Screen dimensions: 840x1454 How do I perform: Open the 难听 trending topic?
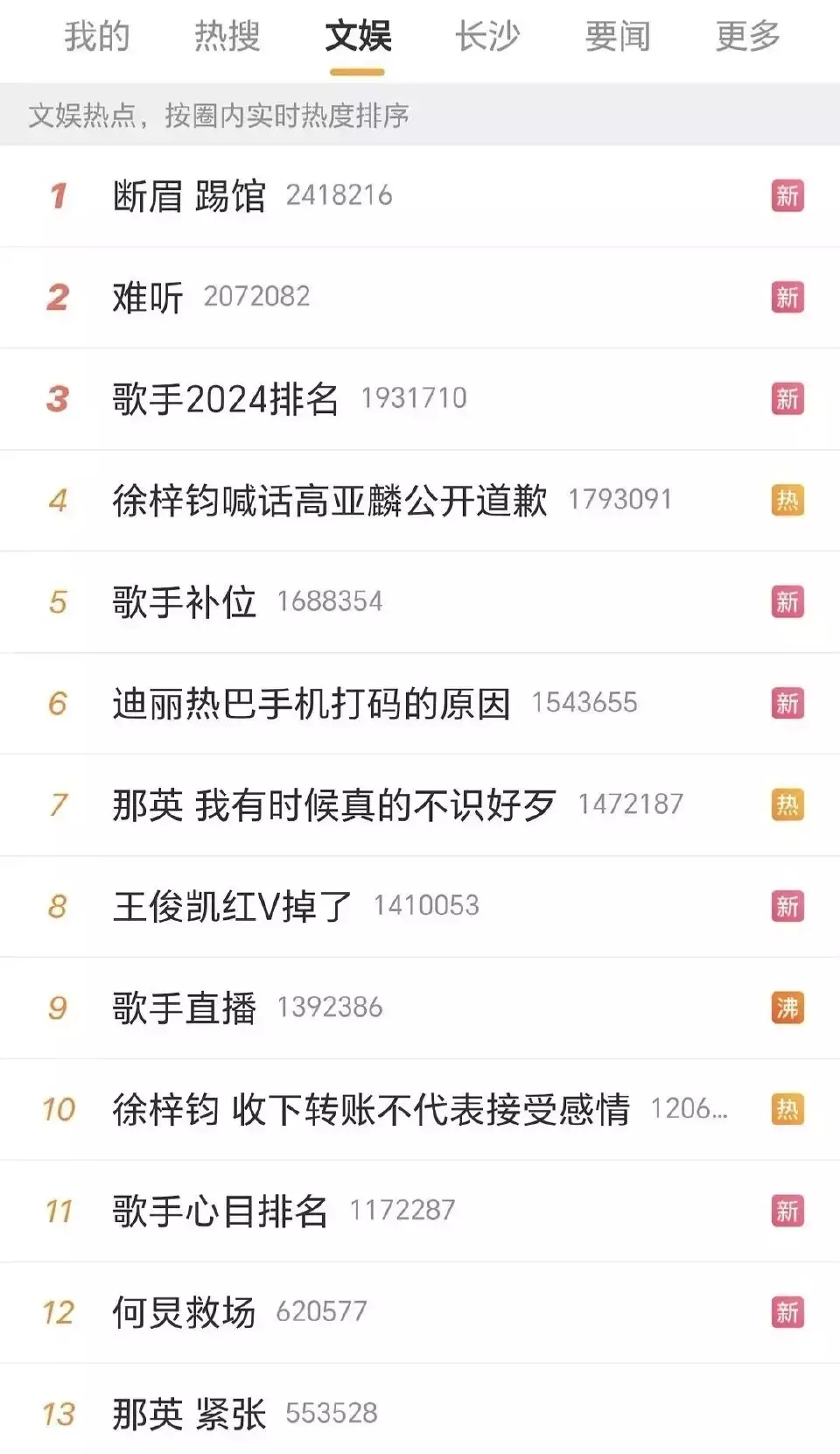point(420,298)
